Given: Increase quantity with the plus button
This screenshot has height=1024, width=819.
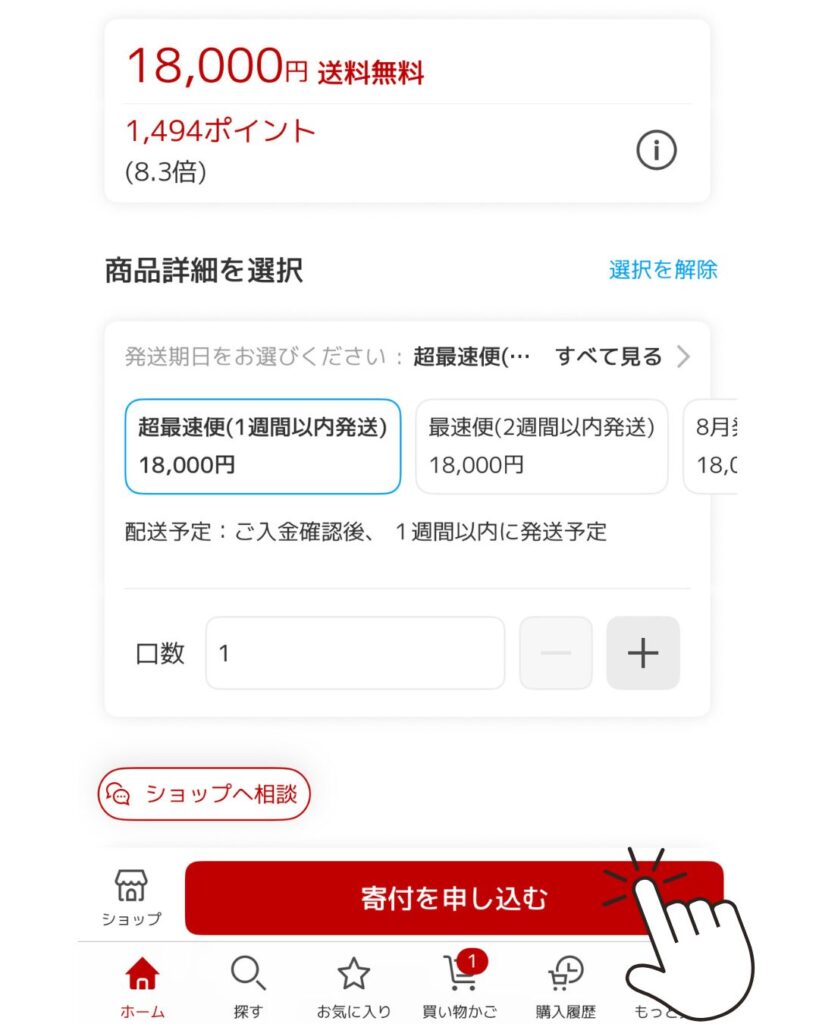Looking at the screenshot, I should (x=643, y=653).
